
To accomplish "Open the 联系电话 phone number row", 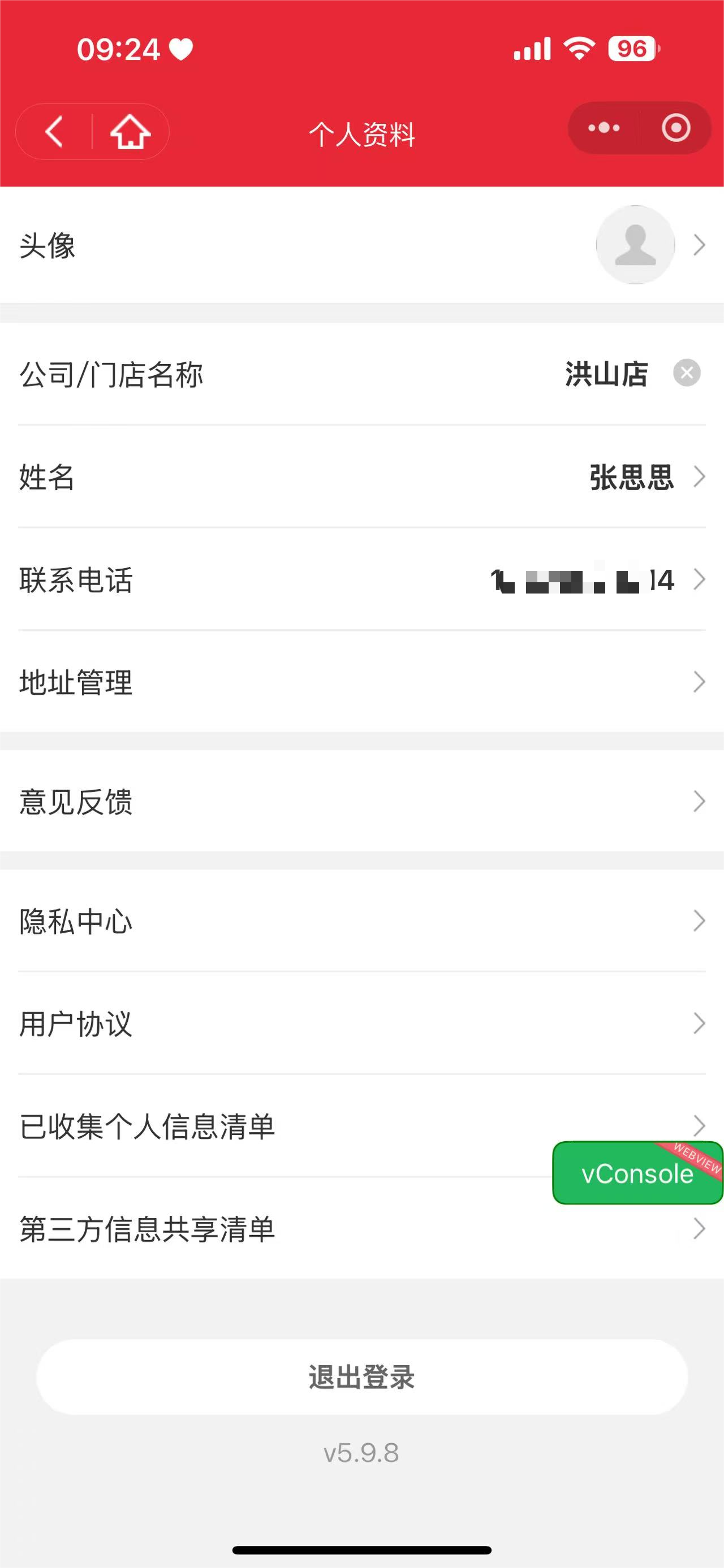I will (x=361, y=579).
